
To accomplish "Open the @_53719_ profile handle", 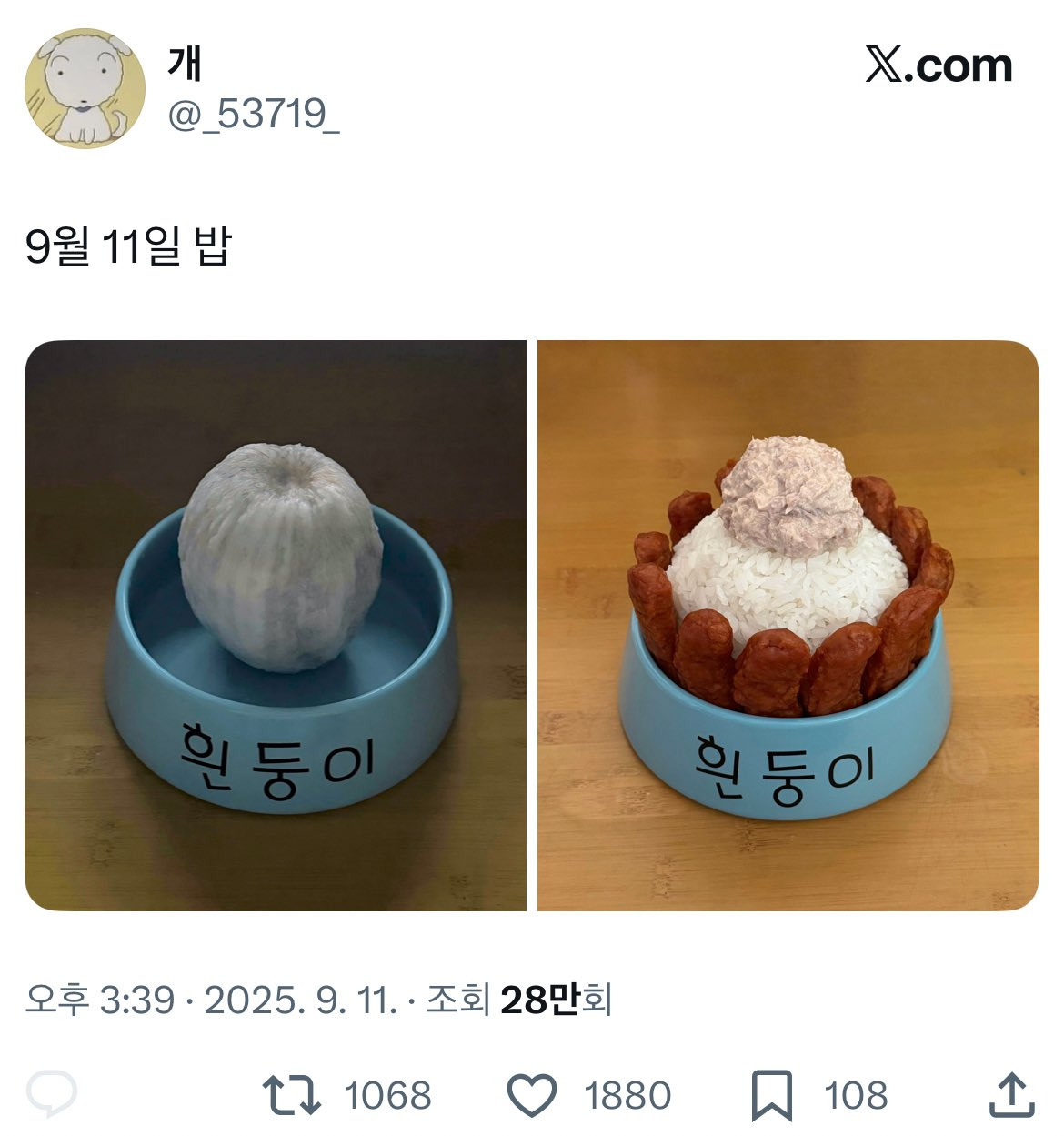I will click(254, 114).
